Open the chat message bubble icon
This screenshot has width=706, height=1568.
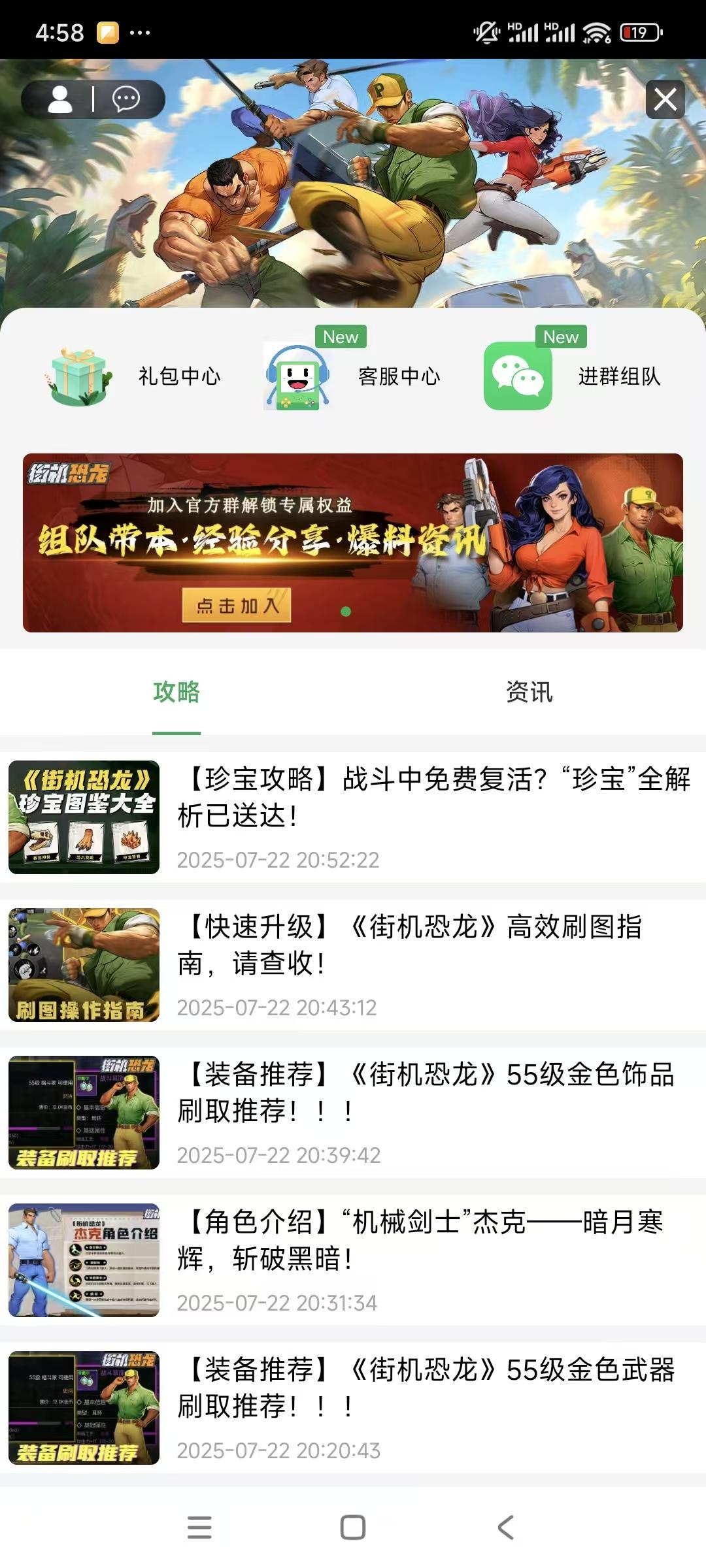[126, 99]
